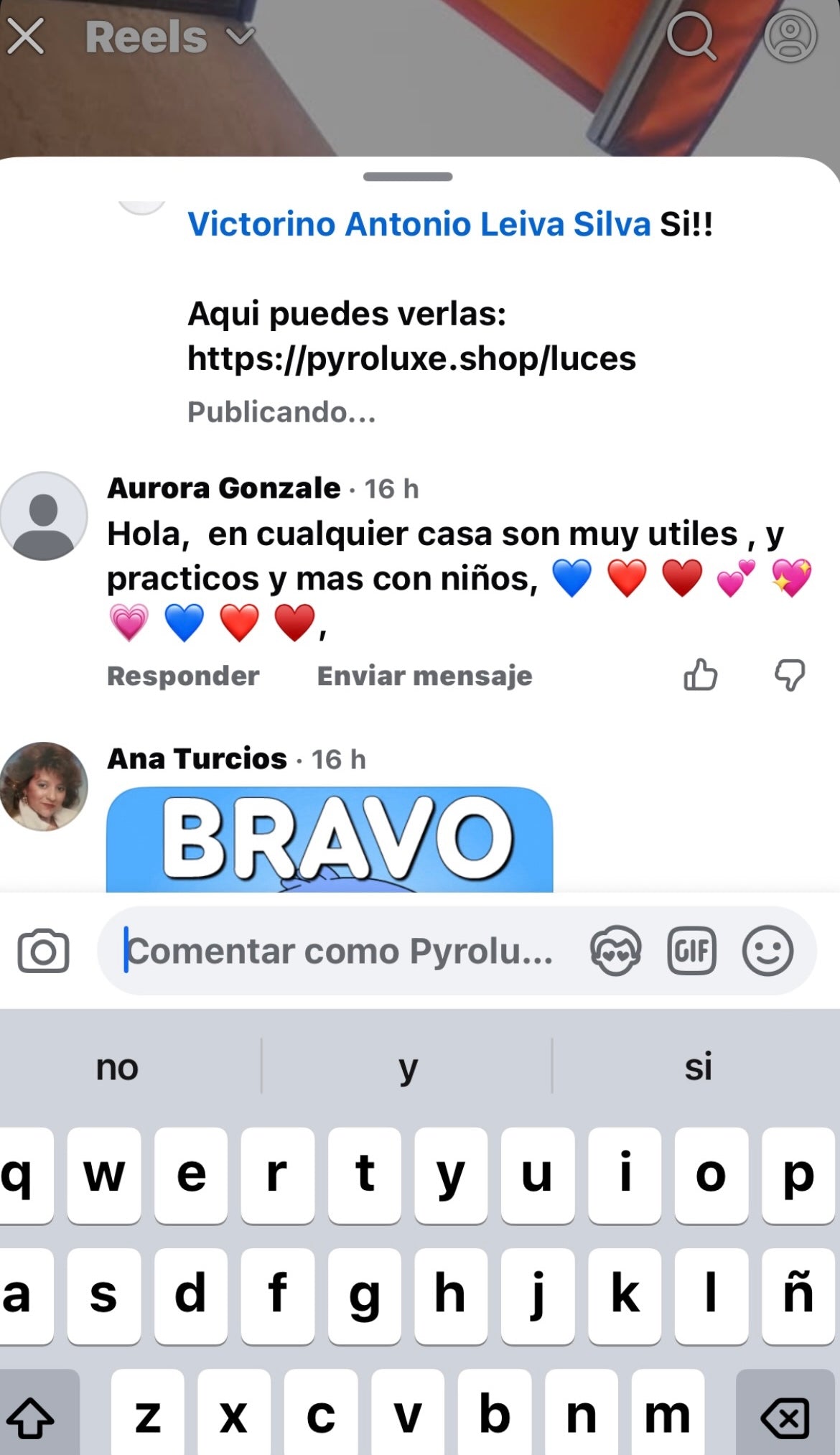Viewport: 840px width, 1455px height.
Task: Choose the keyboard suggestion "no"
Action: [117, 1067]
